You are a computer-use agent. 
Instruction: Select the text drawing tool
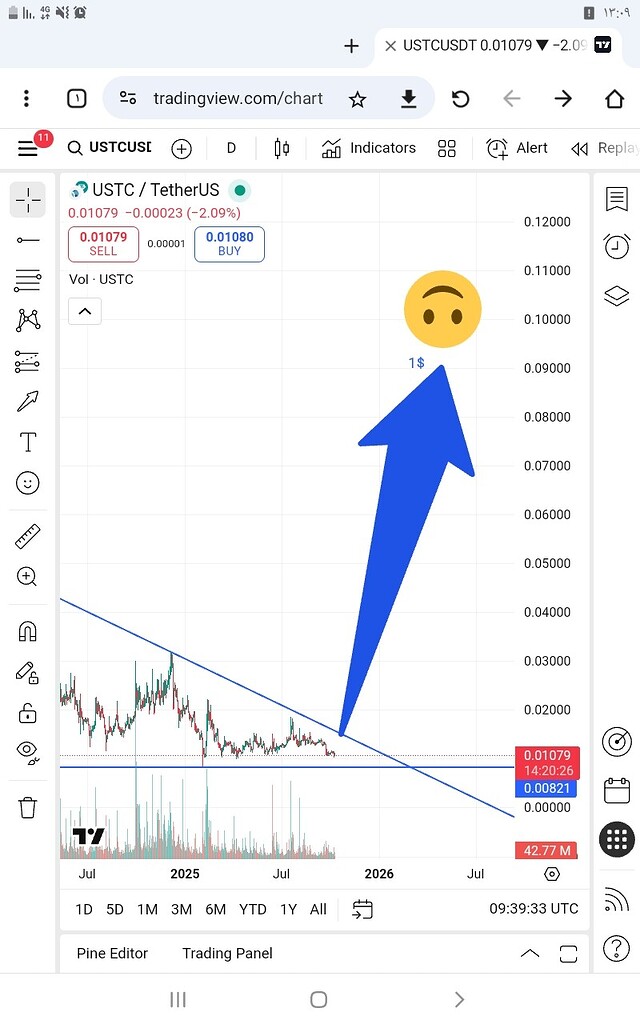click(28, 442)
